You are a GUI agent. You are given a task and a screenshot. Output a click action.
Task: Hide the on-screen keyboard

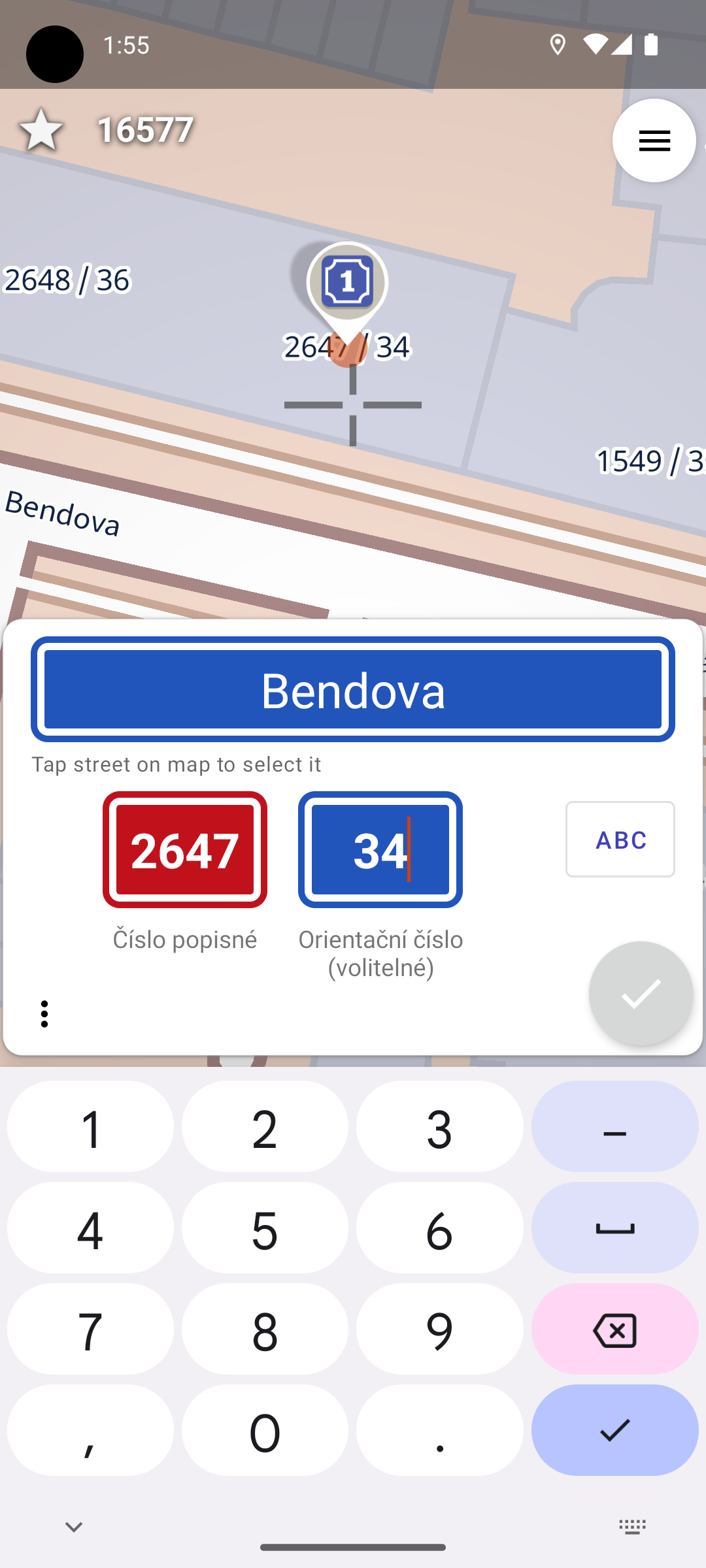(74, 1527)
